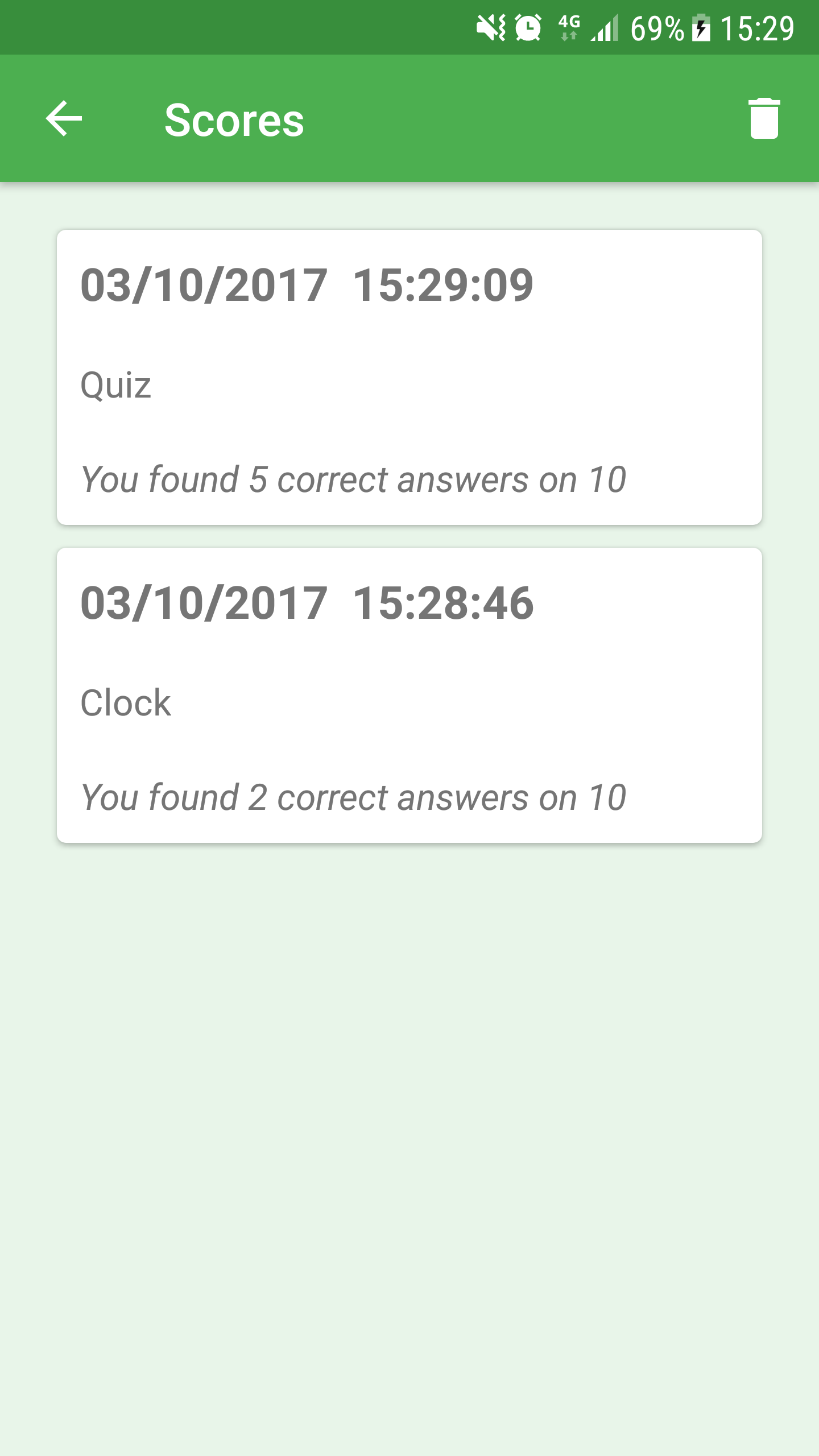The image size is (819, 1456).
Task: Tap the timestamp 15:28:46 on the Clock entry
Action: click(445, 604)
